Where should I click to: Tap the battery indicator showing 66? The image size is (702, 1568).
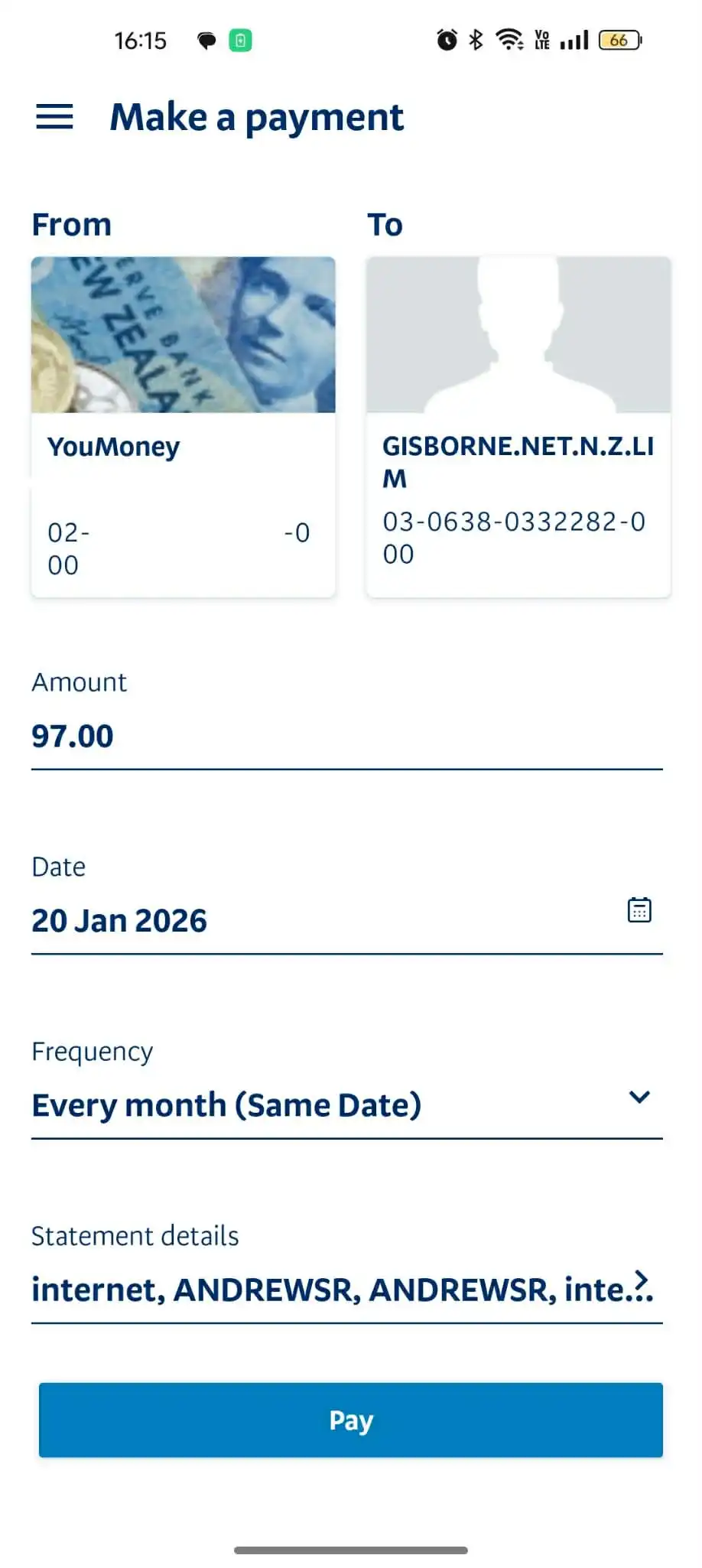tap(619, 40)
